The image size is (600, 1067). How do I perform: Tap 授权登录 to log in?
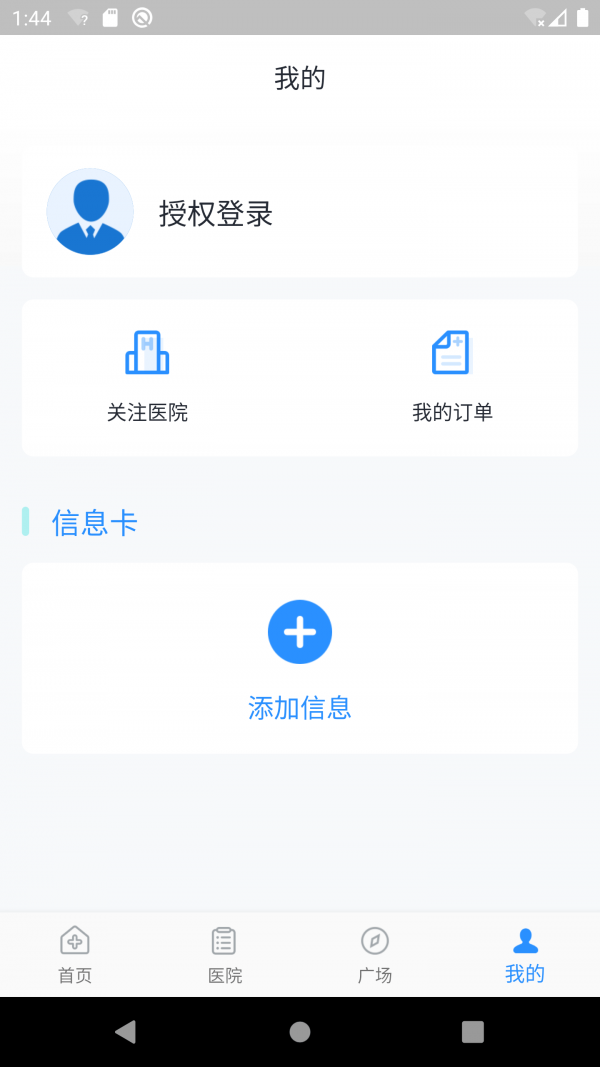tap(216, 213)
